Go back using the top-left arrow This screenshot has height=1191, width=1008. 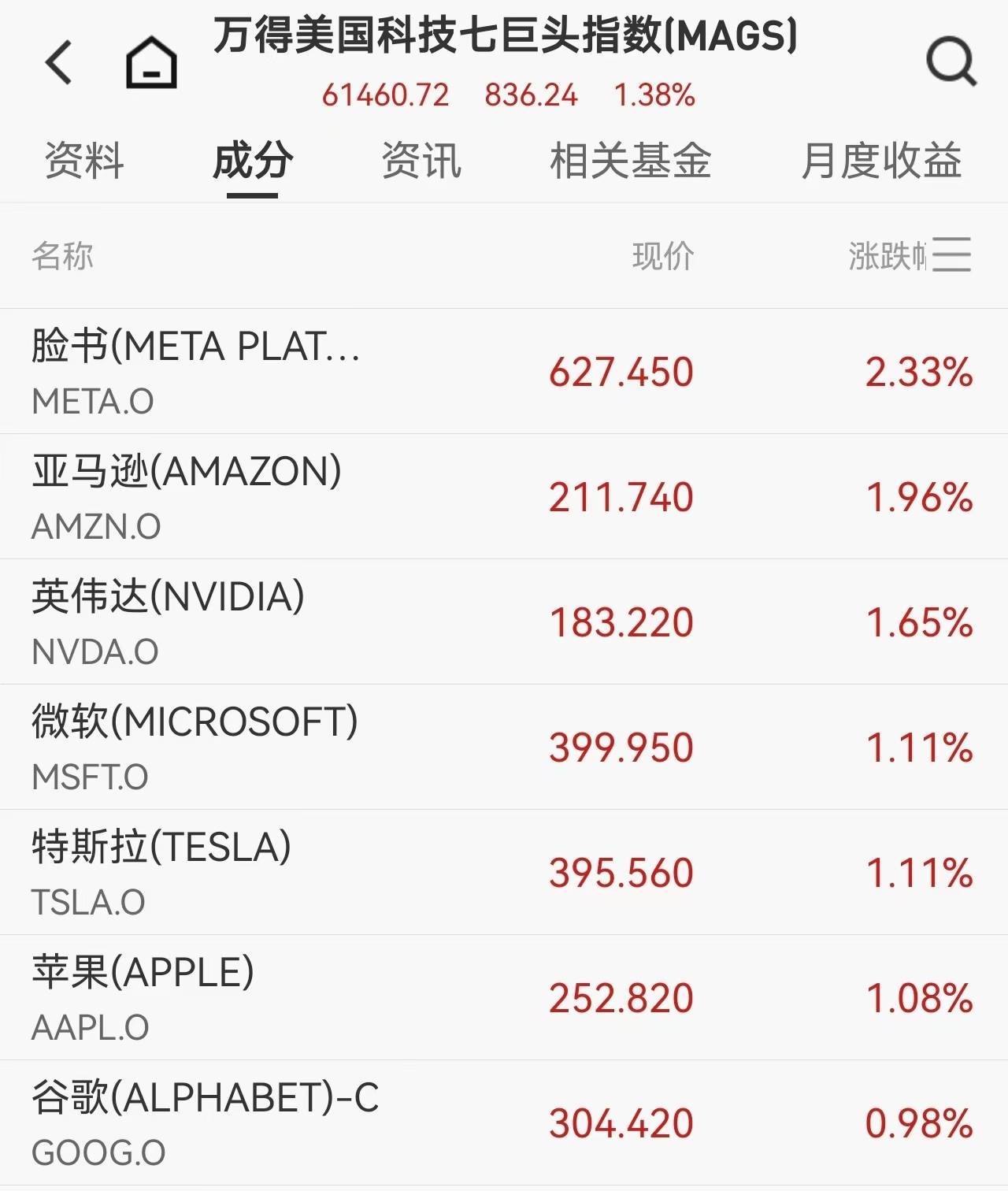click(59, 62)
